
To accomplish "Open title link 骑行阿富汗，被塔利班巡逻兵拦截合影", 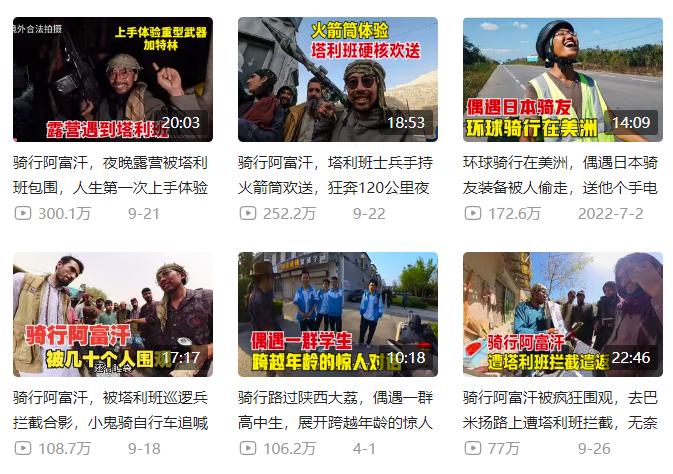I will (111, 410).
